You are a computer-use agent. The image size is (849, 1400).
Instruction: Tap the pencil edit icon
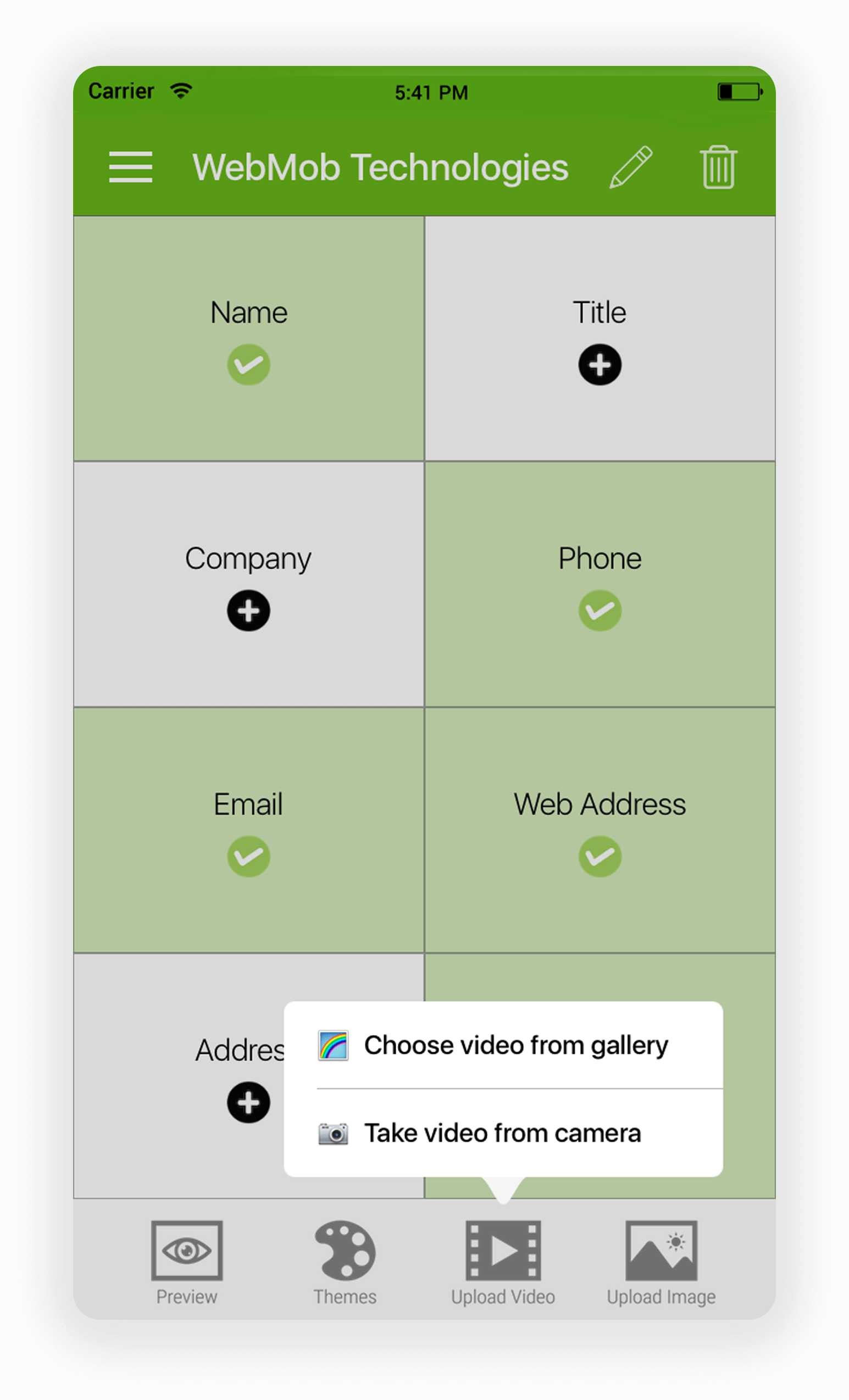(x=631, y=166)
